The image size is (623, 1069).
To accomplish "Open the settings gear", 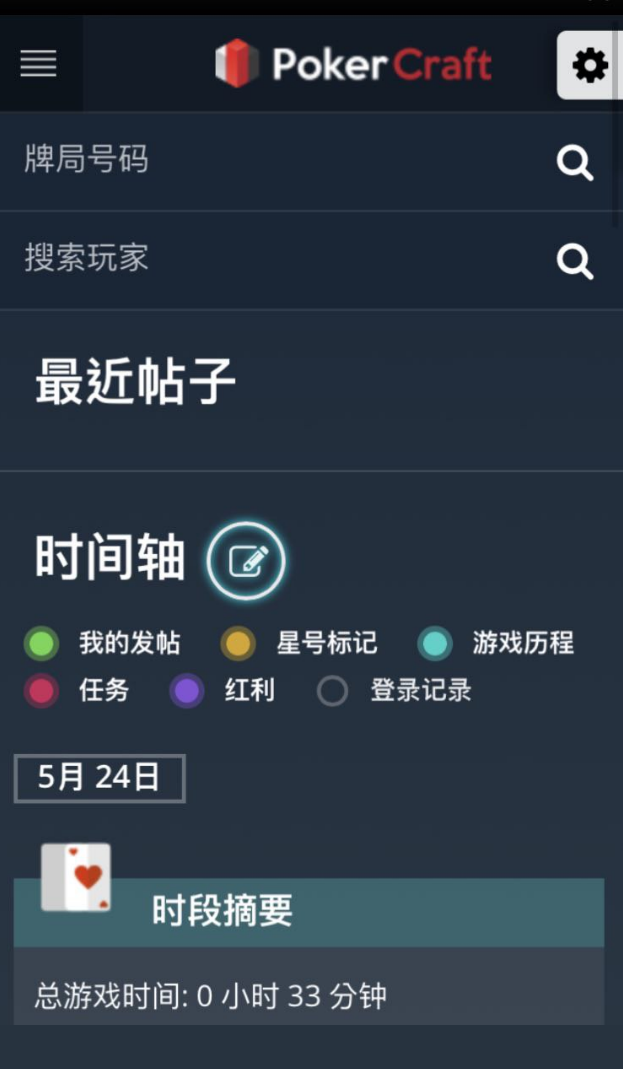I will (589, 66).
